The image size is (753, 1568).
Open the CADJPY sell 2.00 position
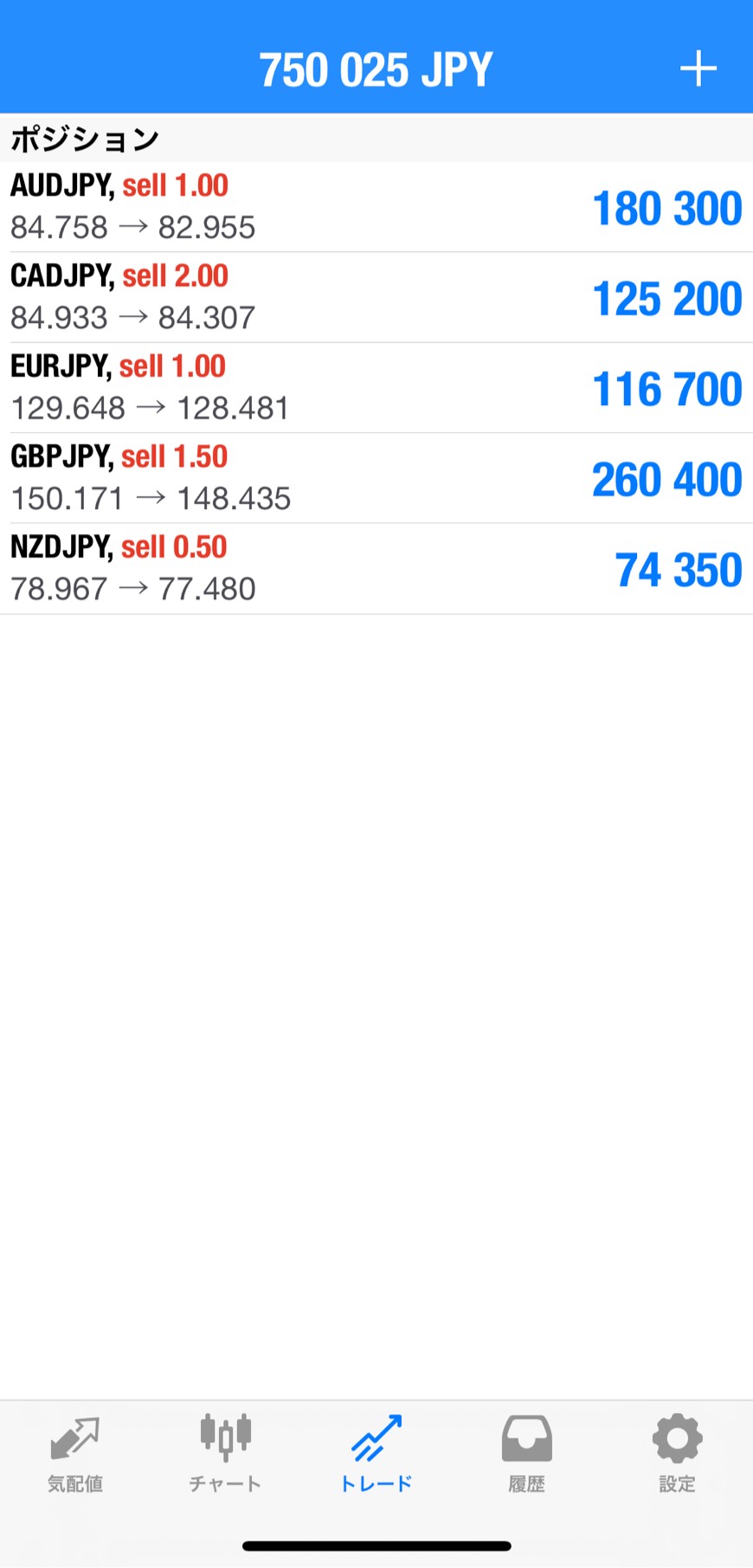(376, 297)
